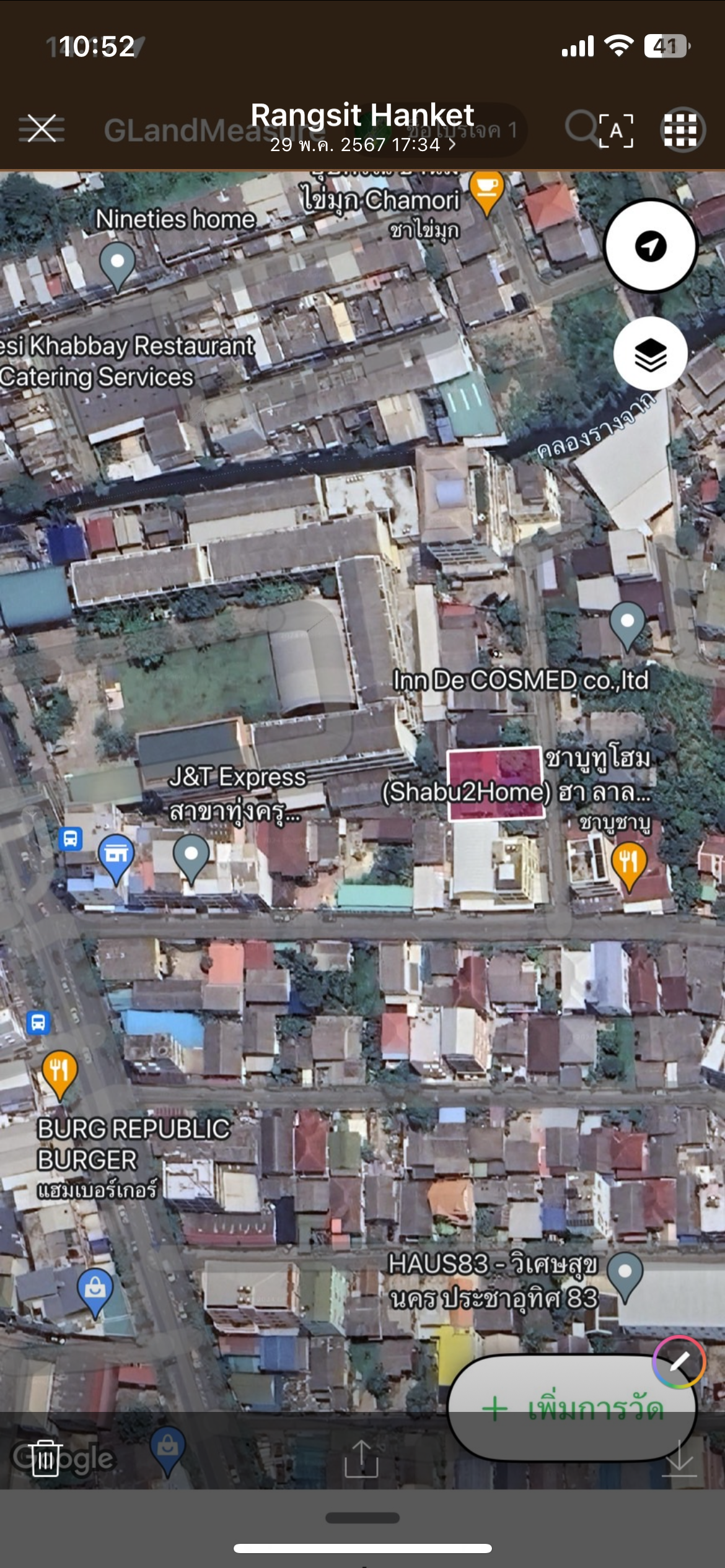
Task: Open the ชาบูชาบู restaurant marker
Action: (629, 866)
